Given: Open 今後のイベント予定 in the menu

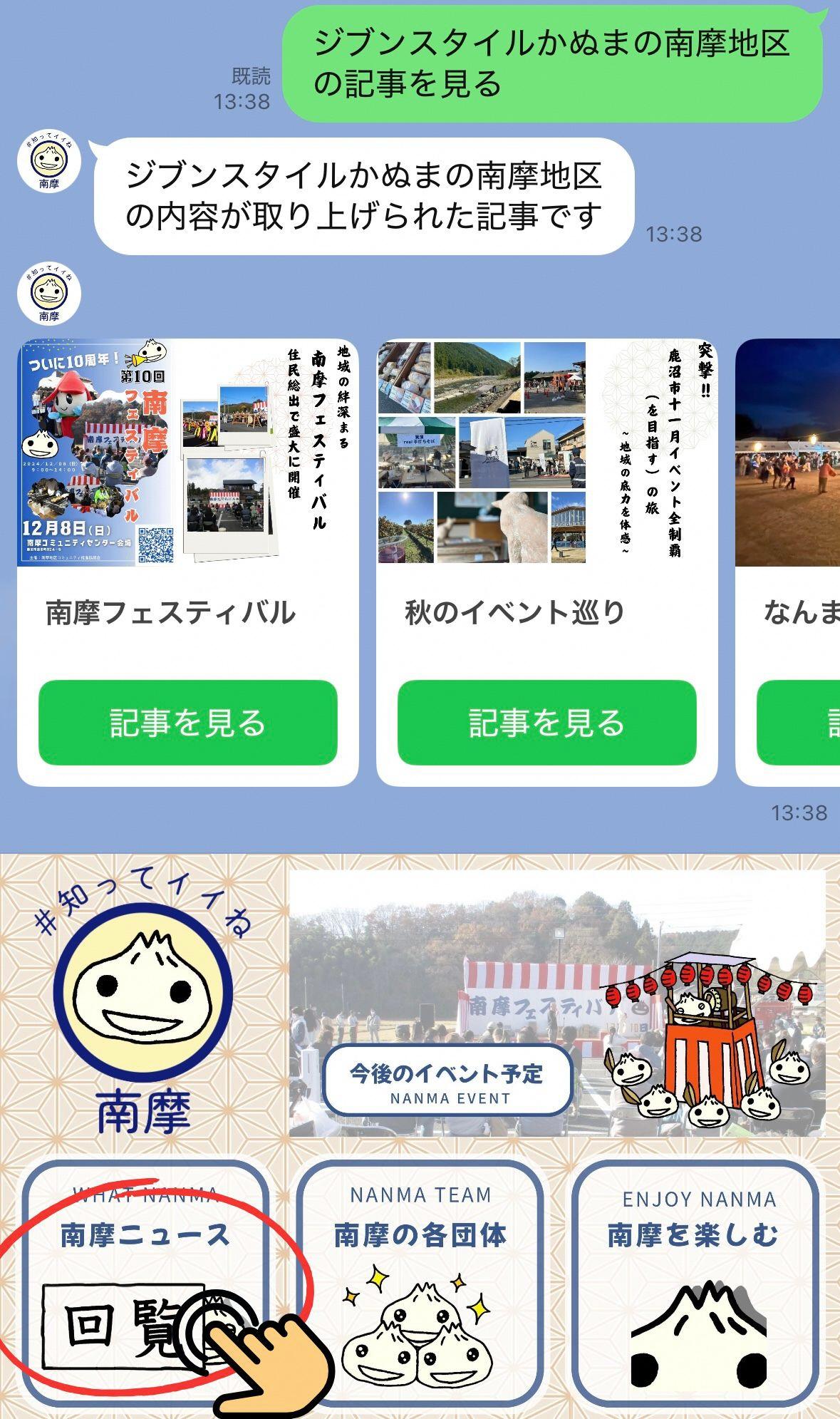Looking at the screenshot, I should pyautogui.click(x=447, y=1080).
